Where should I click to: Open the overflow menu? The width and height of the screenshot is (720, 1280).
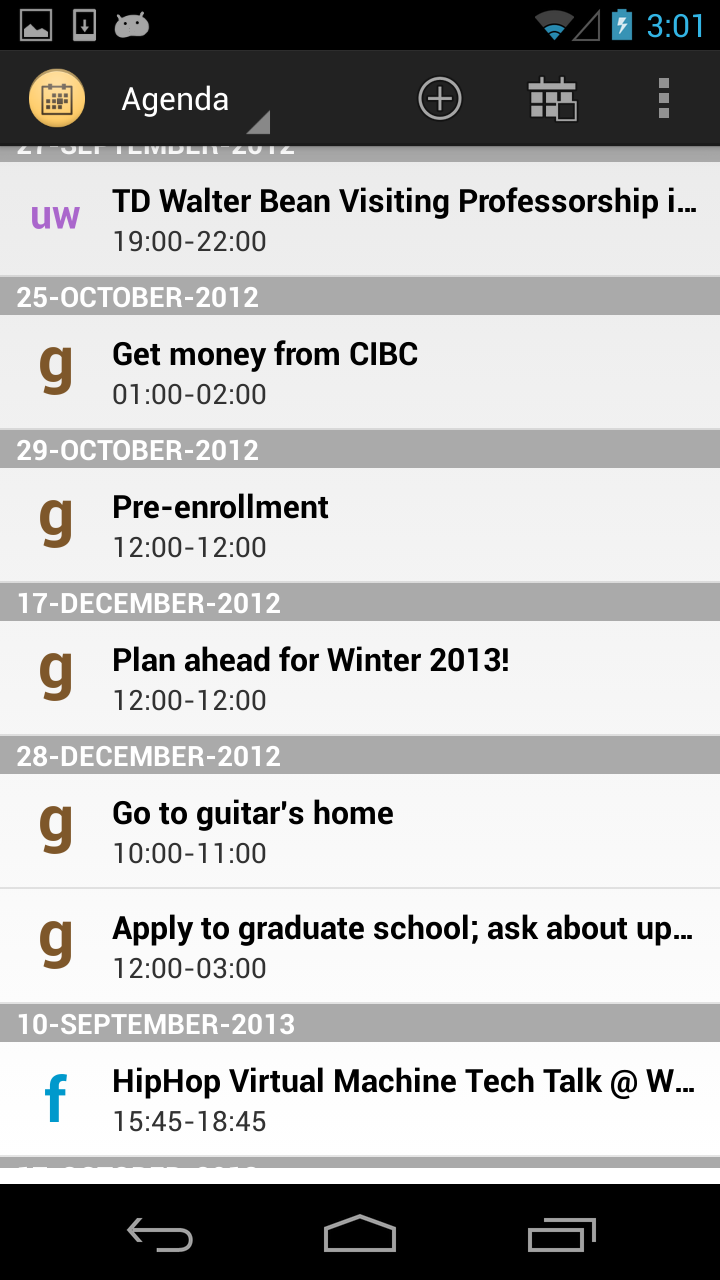coord(663,99)
